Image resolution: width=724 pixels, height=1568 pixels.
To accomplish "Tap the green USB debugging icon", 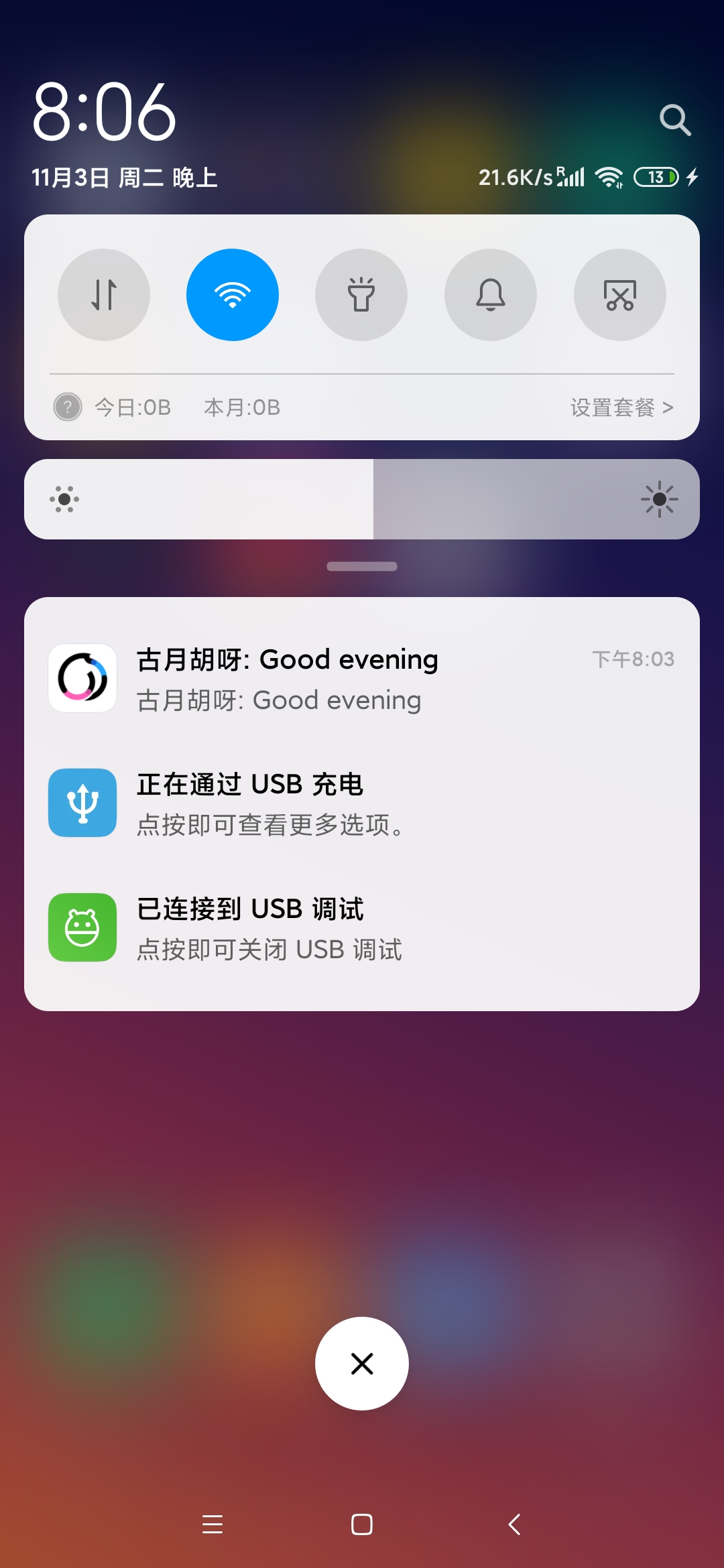I will [82, 927].
